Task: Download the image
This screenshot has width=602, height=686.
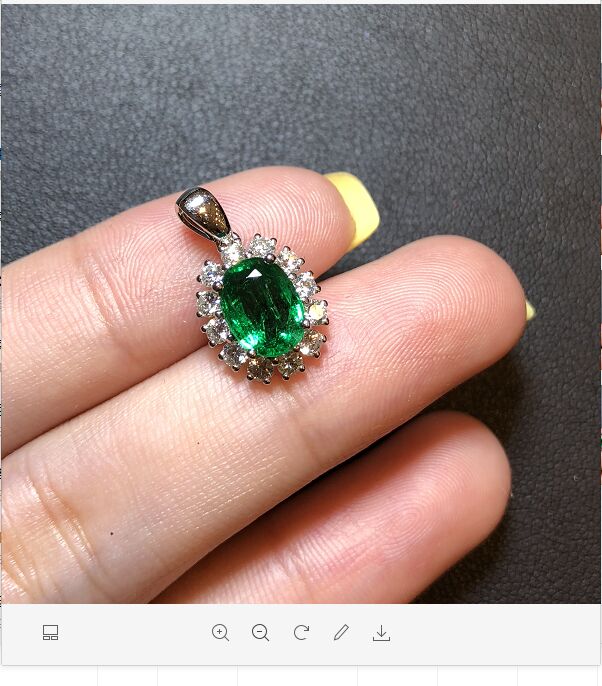Action: click(381, 632)
